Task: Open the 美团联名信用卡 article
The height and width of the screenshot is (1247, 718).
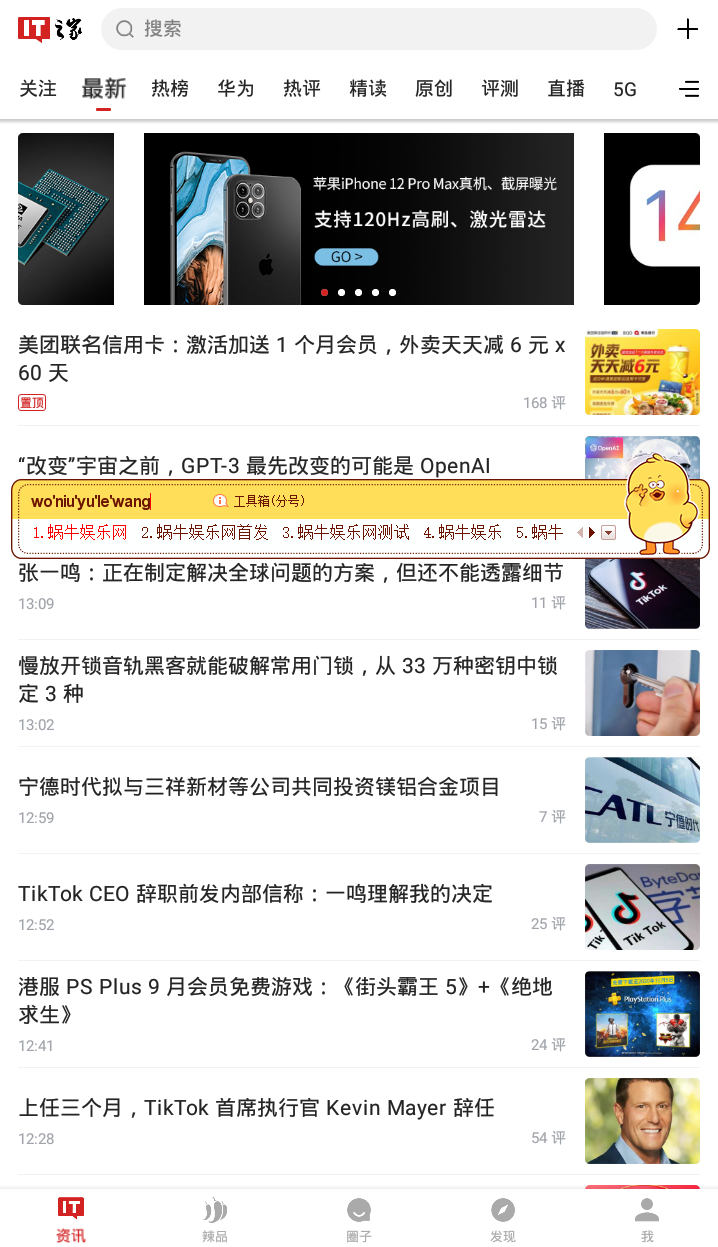Action: pos(291,359)
